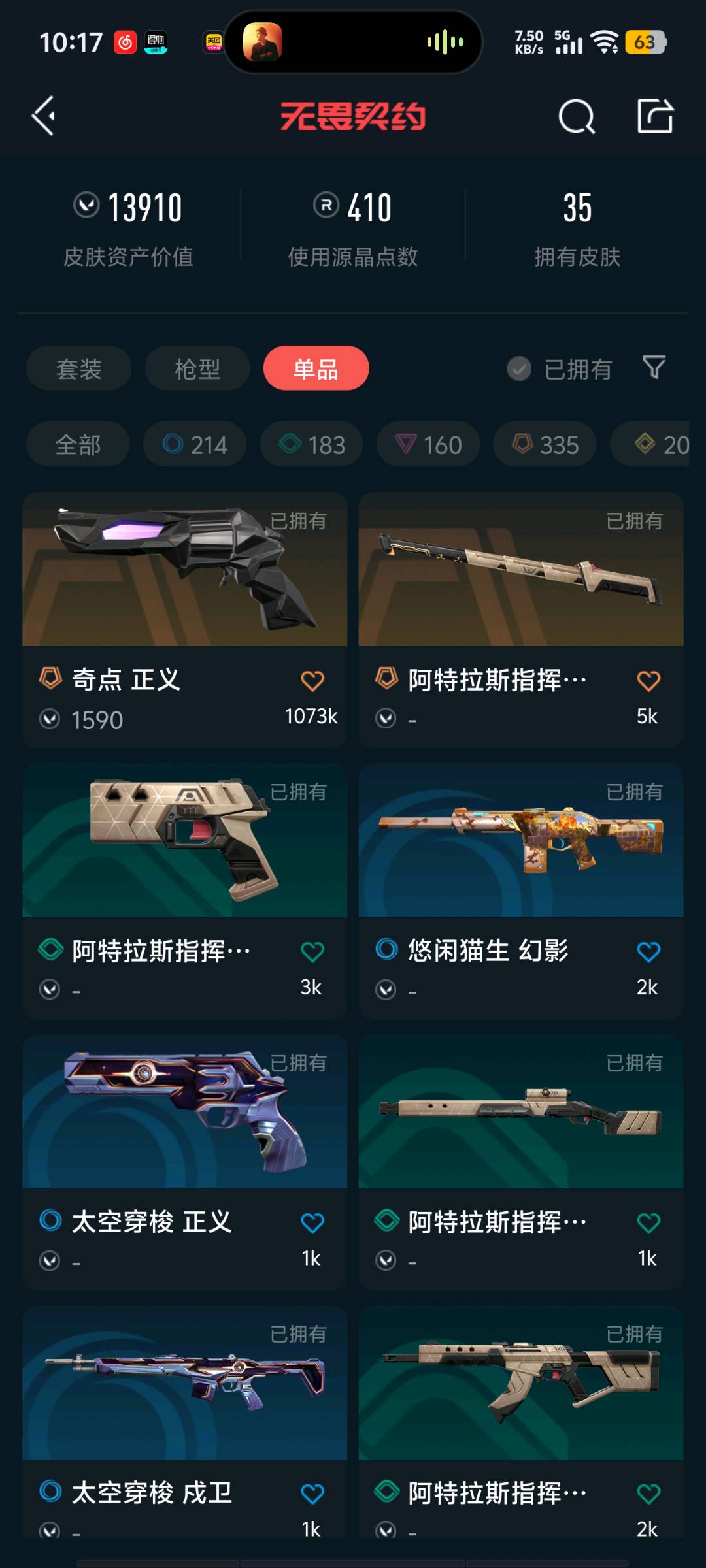
Task: Open the funnel filter options
Action: coord(654,368)
